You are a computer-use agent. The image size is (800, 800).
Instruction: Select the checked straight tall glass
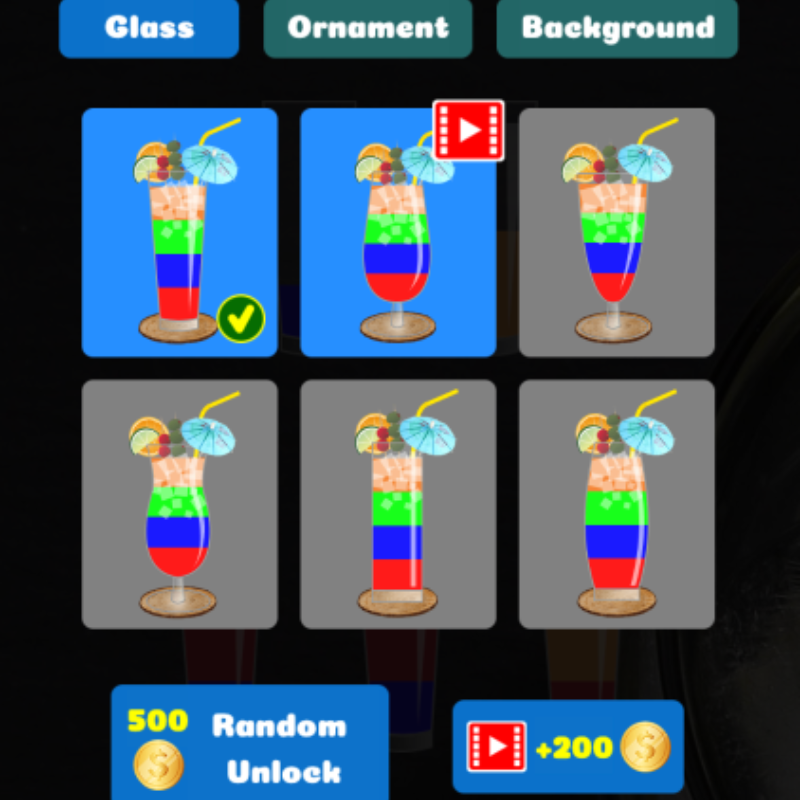pyautogui.click(x=179, y=232)
